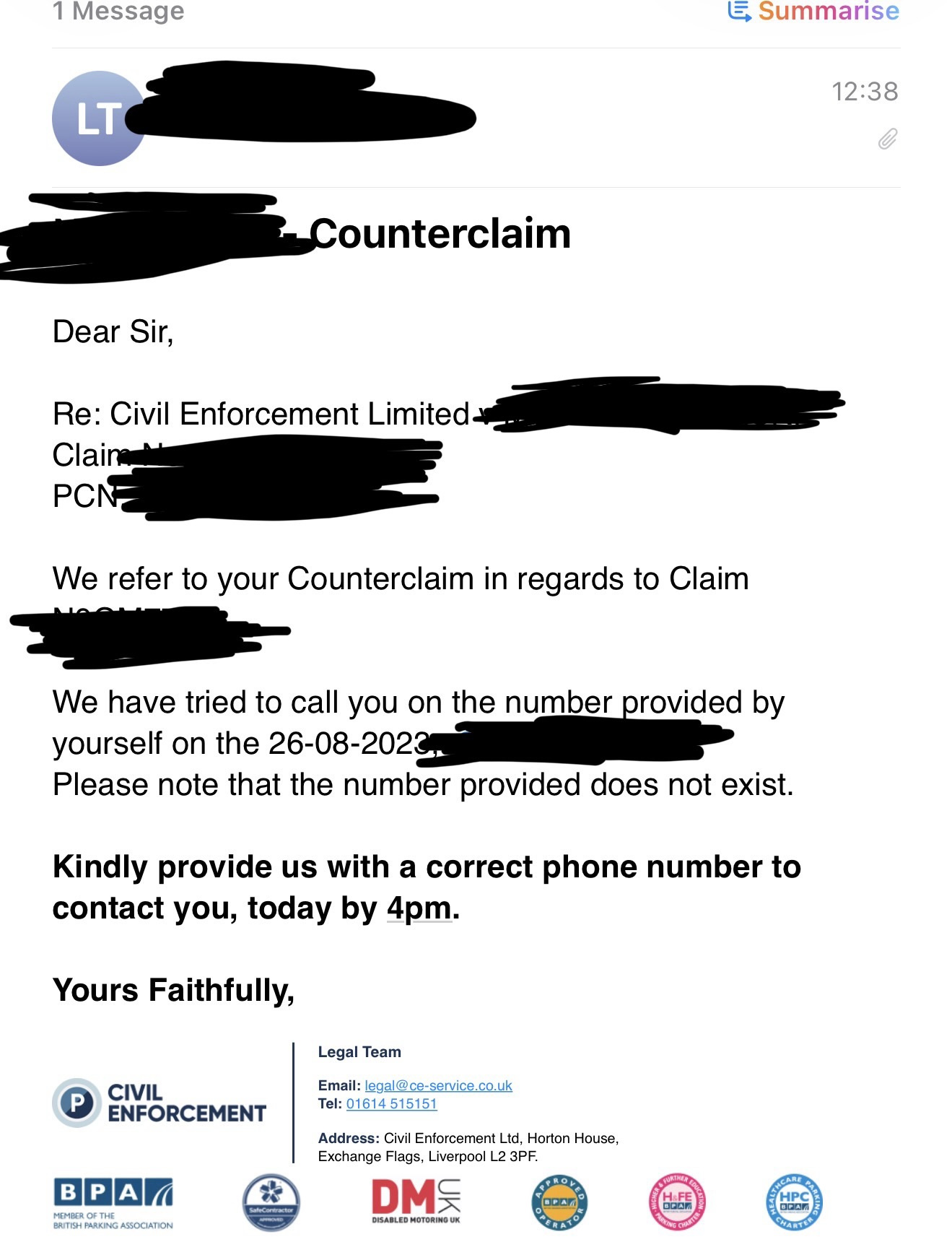Tap the underlined 4pm time link
Screen dimensions: 952x1242
point(419,908)
